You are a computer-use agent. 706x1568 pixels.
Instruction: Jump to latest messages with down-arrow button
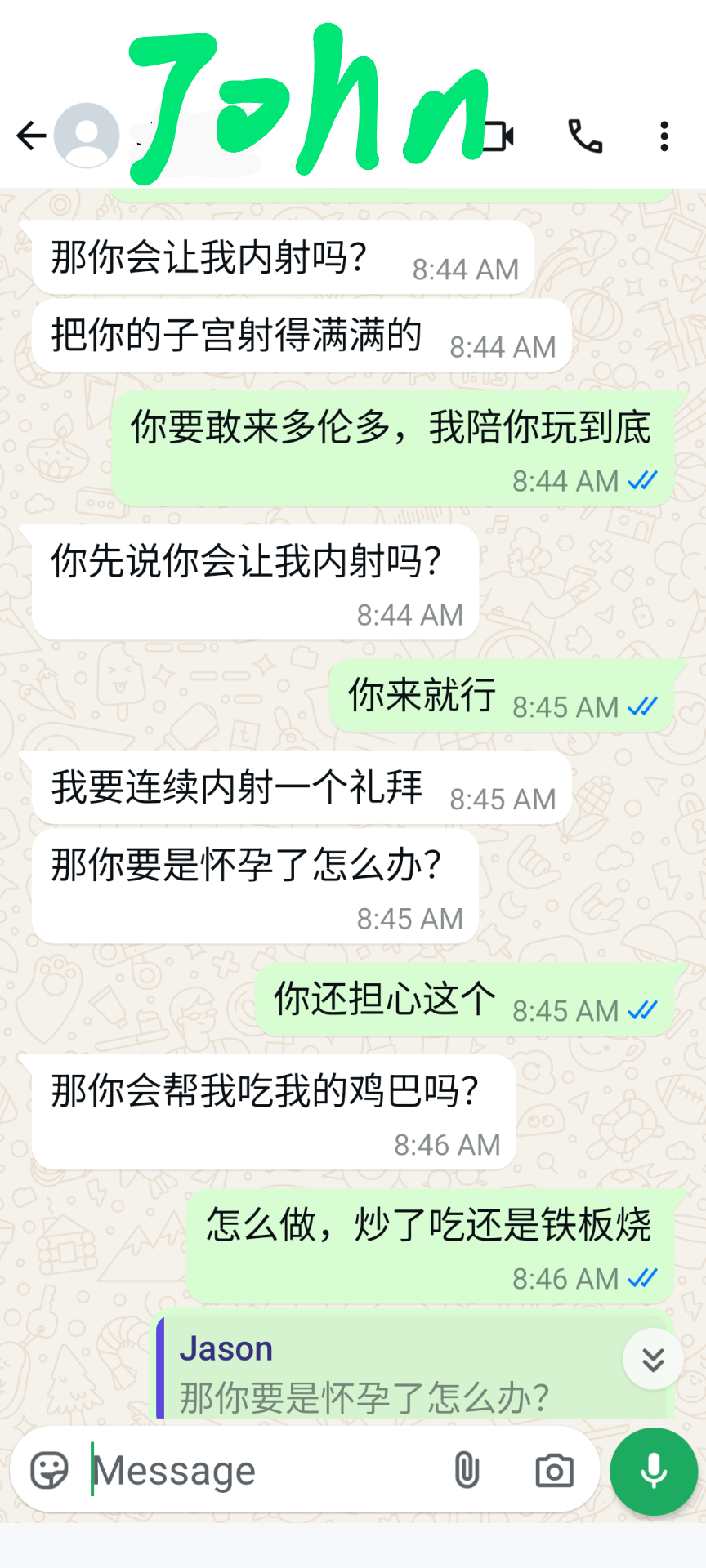point(653,1360)
